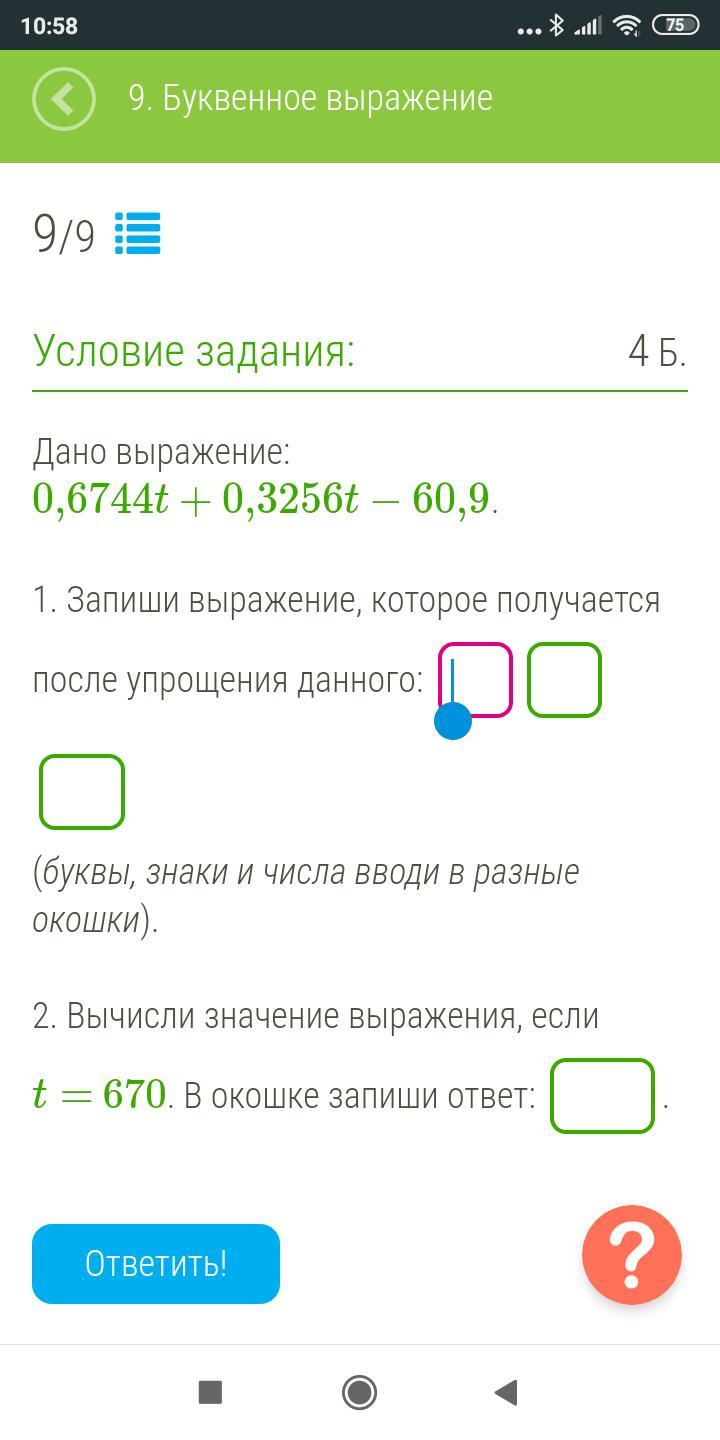The image size is (720, 1440).
Task: Open help via the orange question mark
Action: (x=632, y=1255)
